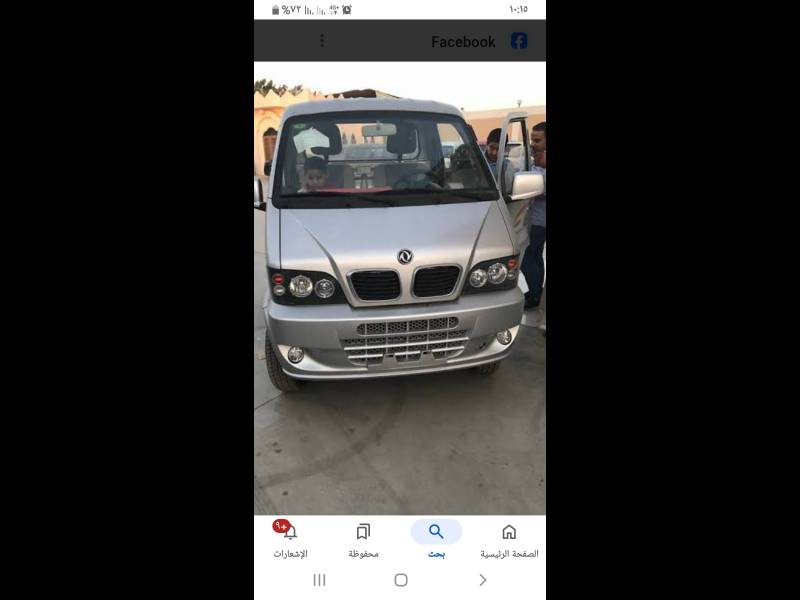800x600 pixels.
Task: Open the silver truck photo
Action: coord(400,290)
